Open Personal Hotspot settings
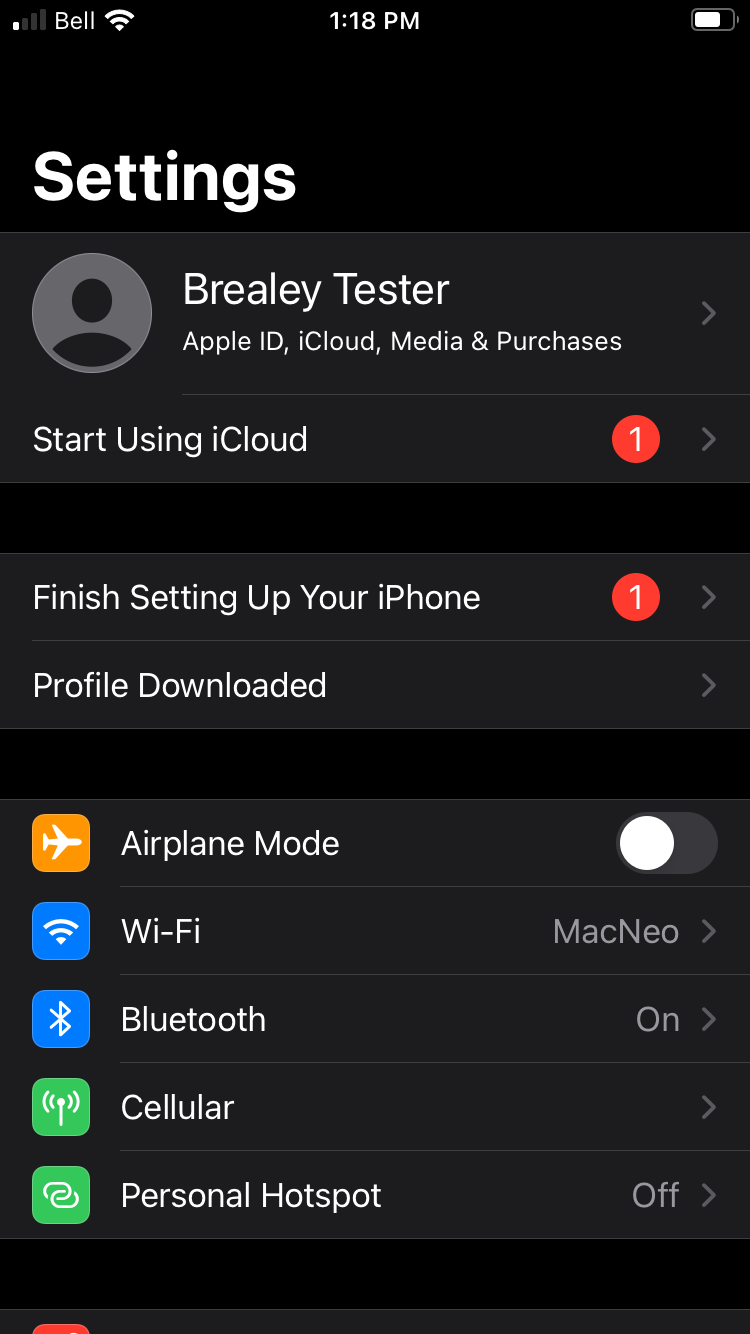The height and width of the screenshot is (1334, 750). (x=375, y=1195)
